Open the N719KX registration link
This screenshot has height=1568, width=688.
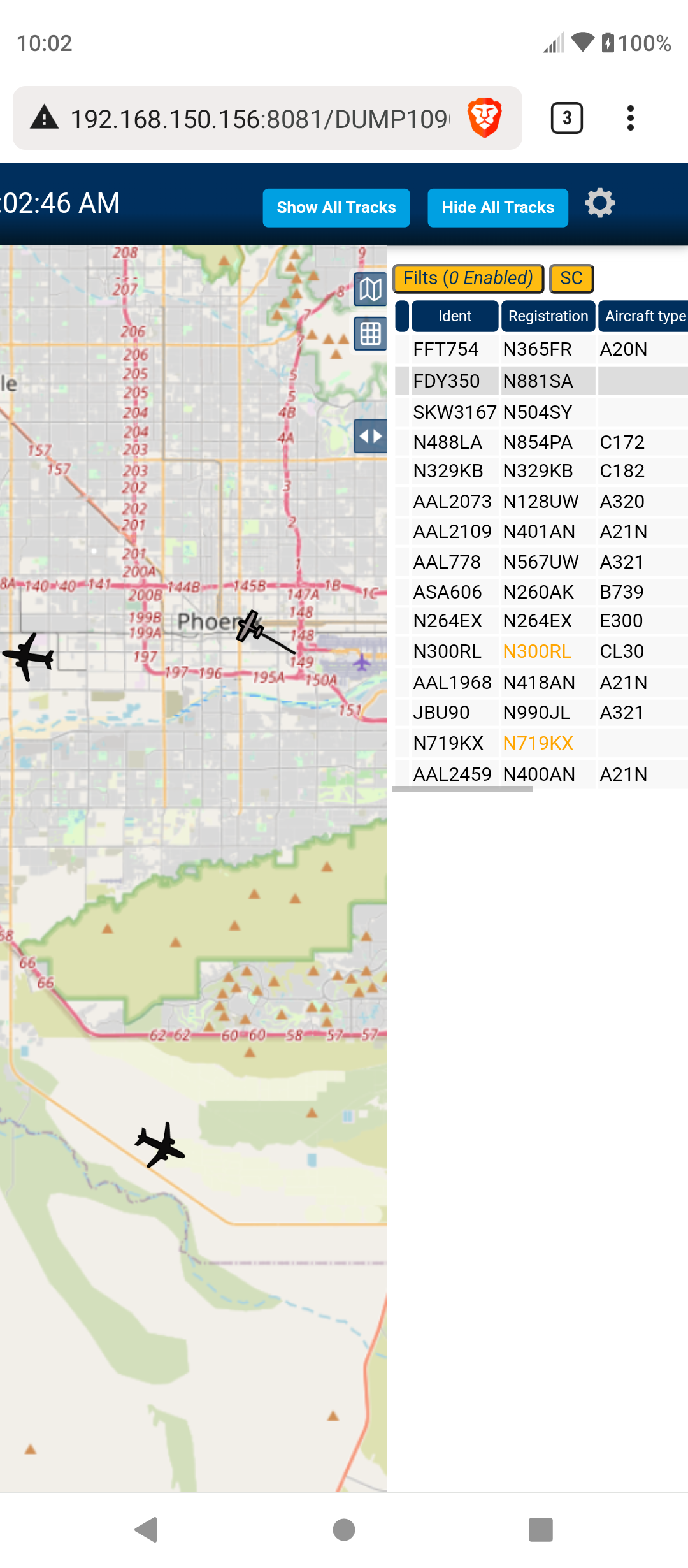coord(538,743)
